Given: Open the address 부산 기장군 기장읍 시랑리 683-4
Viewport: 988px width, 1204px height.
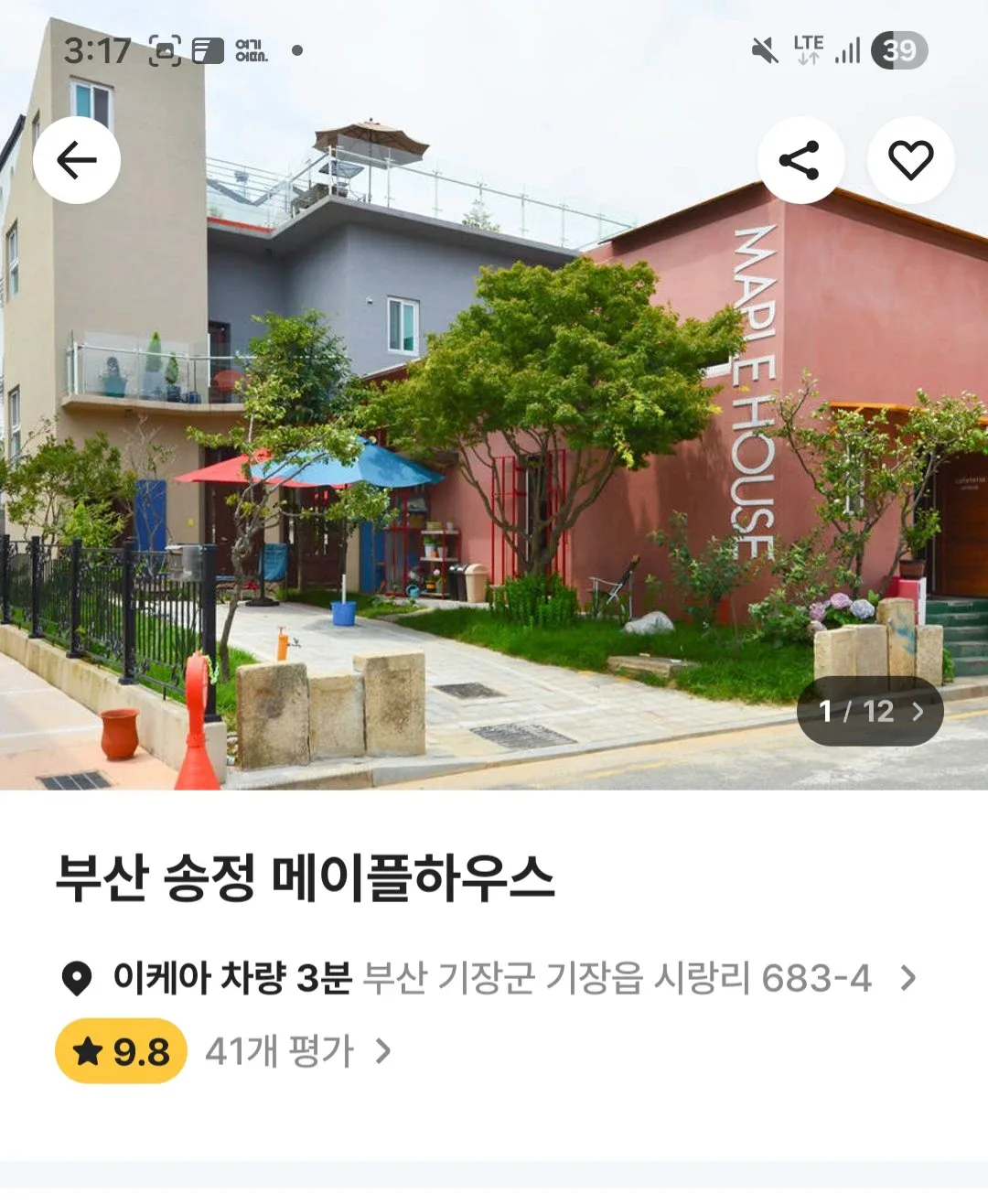Looking at the screenshot, I should (617, 978).
